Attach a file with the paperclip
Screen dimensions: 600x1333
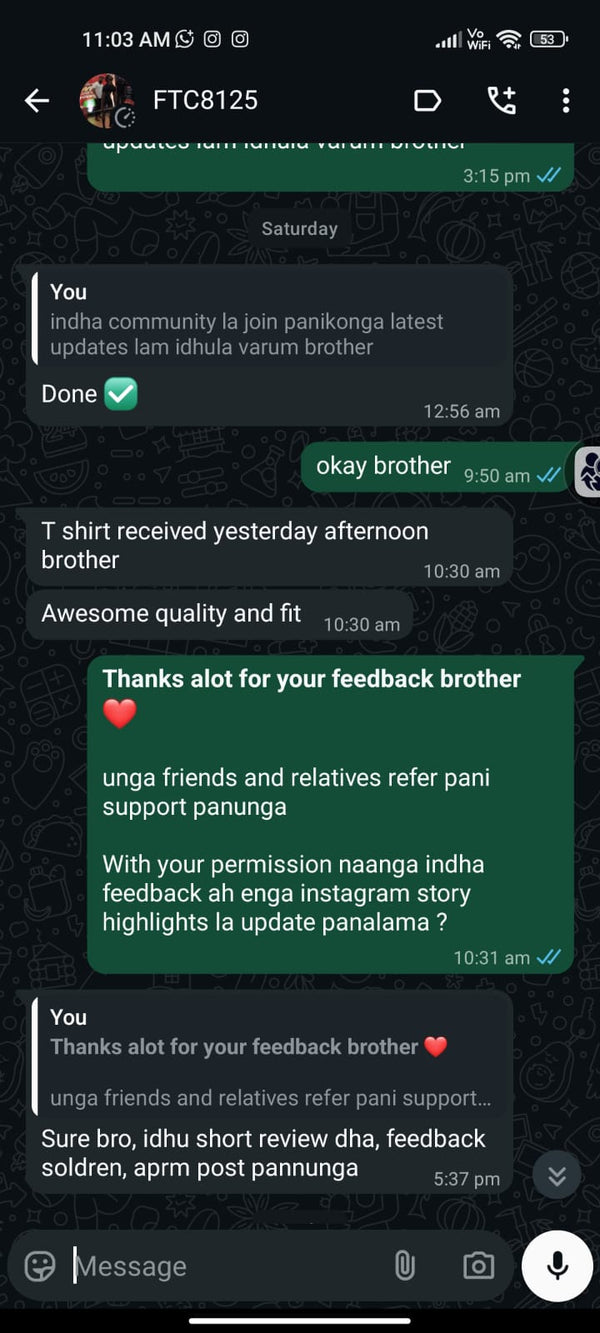(404, 1266)
